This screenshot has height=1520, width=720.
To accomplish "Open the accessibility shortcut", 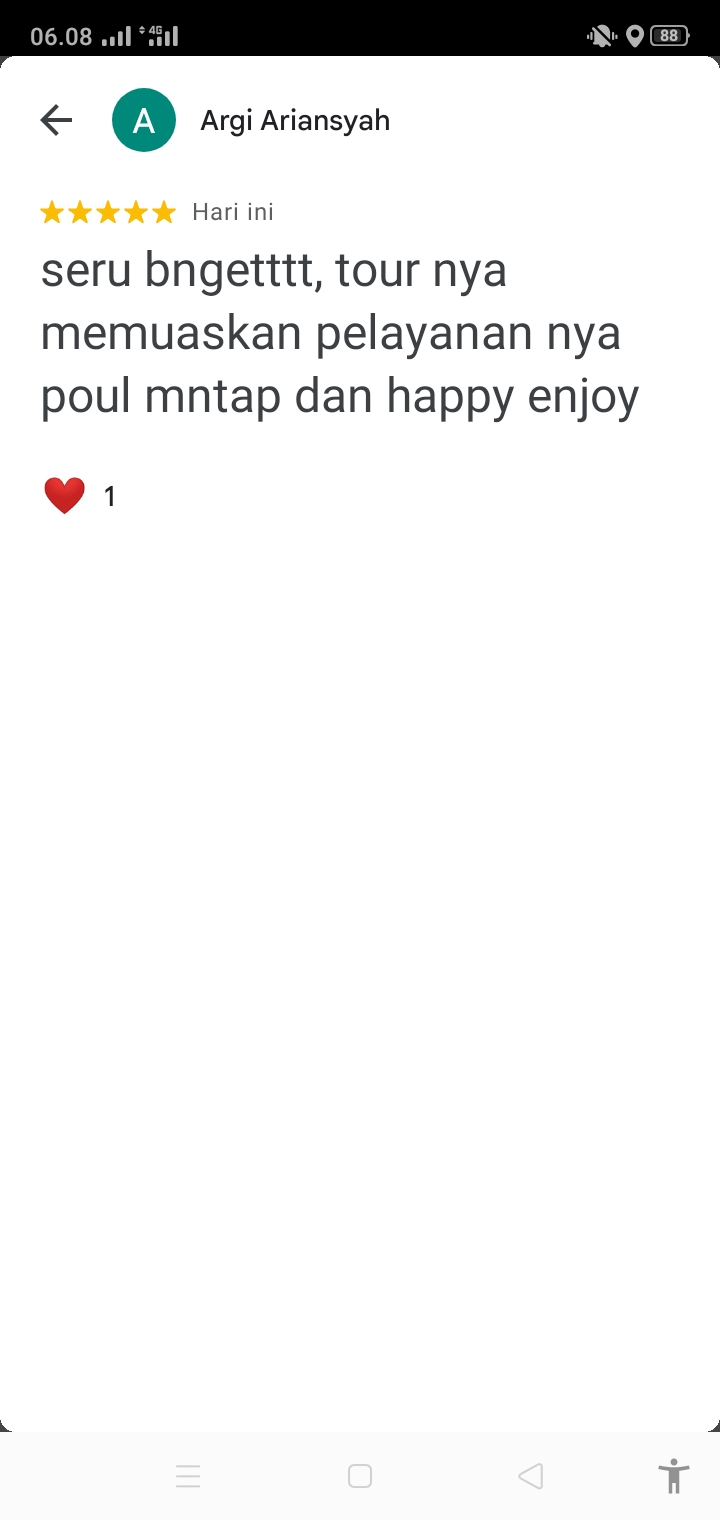I will (674, 1476).
